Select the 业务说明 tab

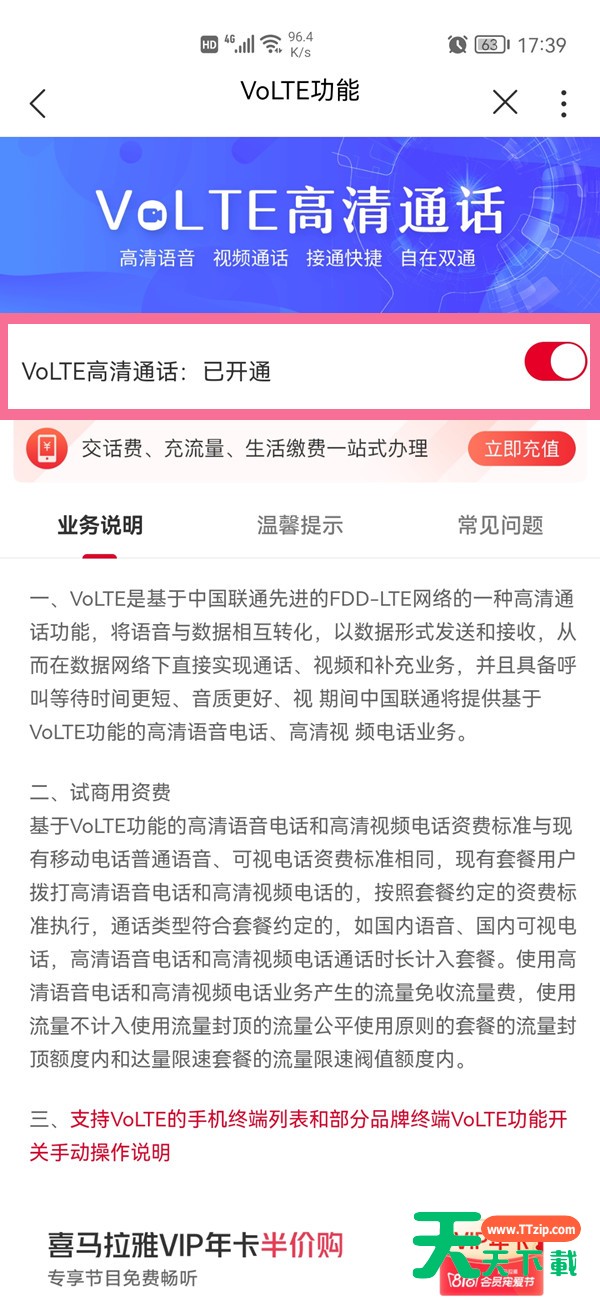tap(100, 524)
